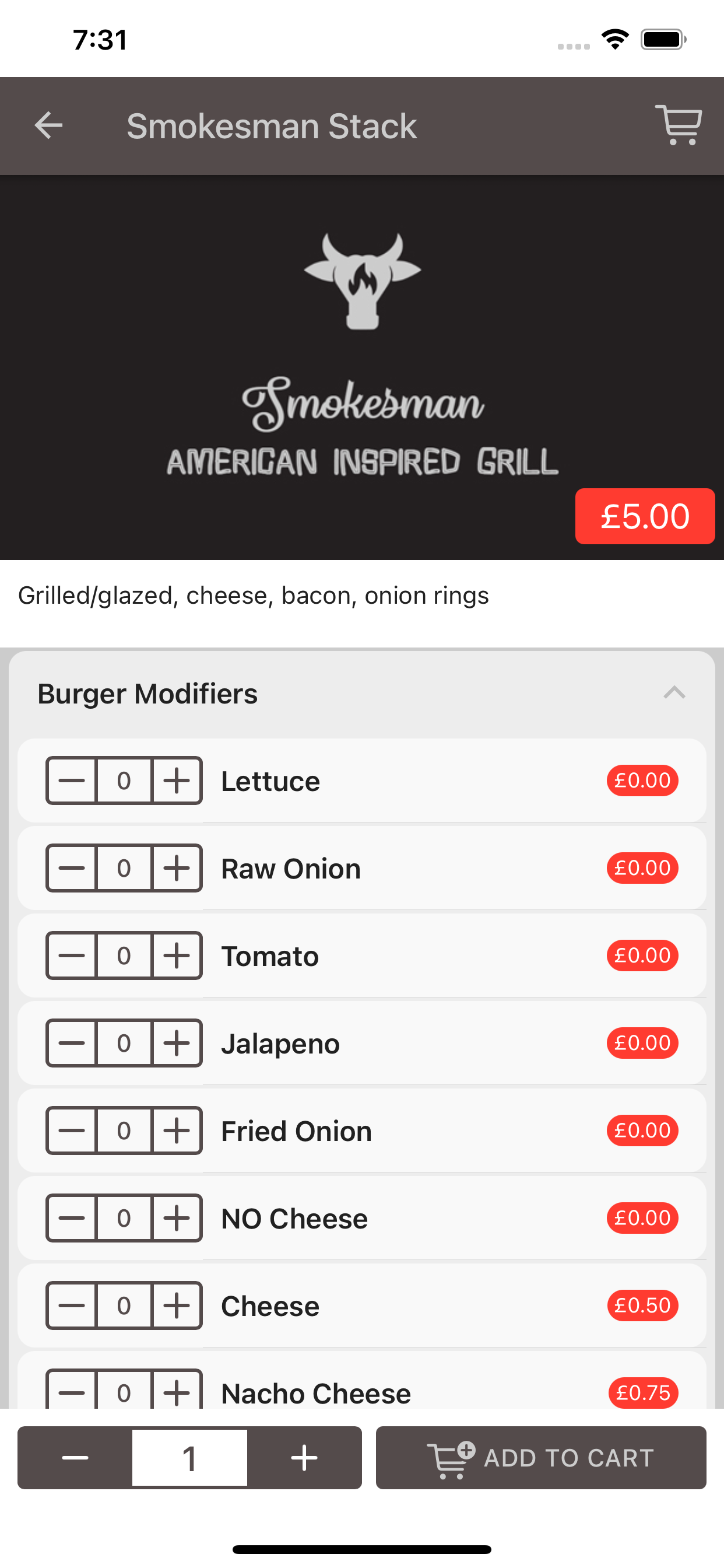Screen dimensions: 724x1568
Task: Add extra Cheese using plus button
Action: [177, 1305]
